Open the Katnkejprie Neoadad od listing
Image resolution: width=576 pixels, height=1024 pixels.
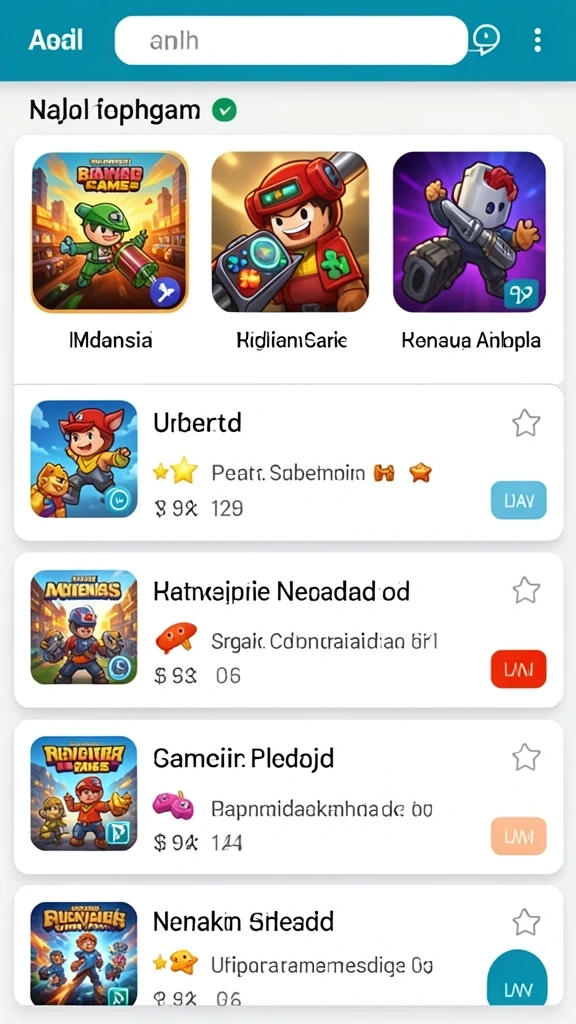pyautogui.click(x=288, y=630)
